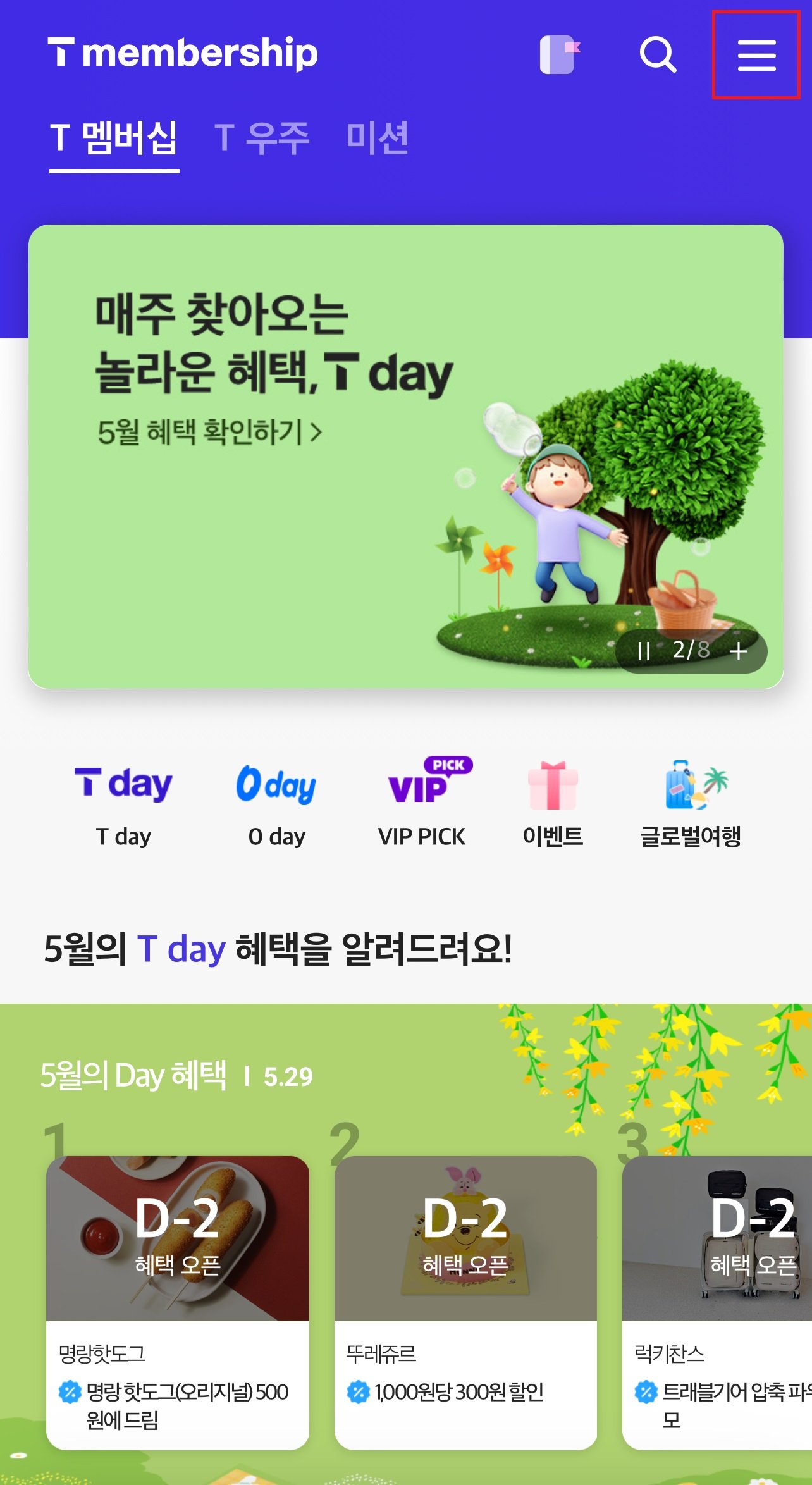Image resolution: width=812 pixels, height=1485 pixels.
Task: Expand all banners with the plus icon
Action: (738, 651)
